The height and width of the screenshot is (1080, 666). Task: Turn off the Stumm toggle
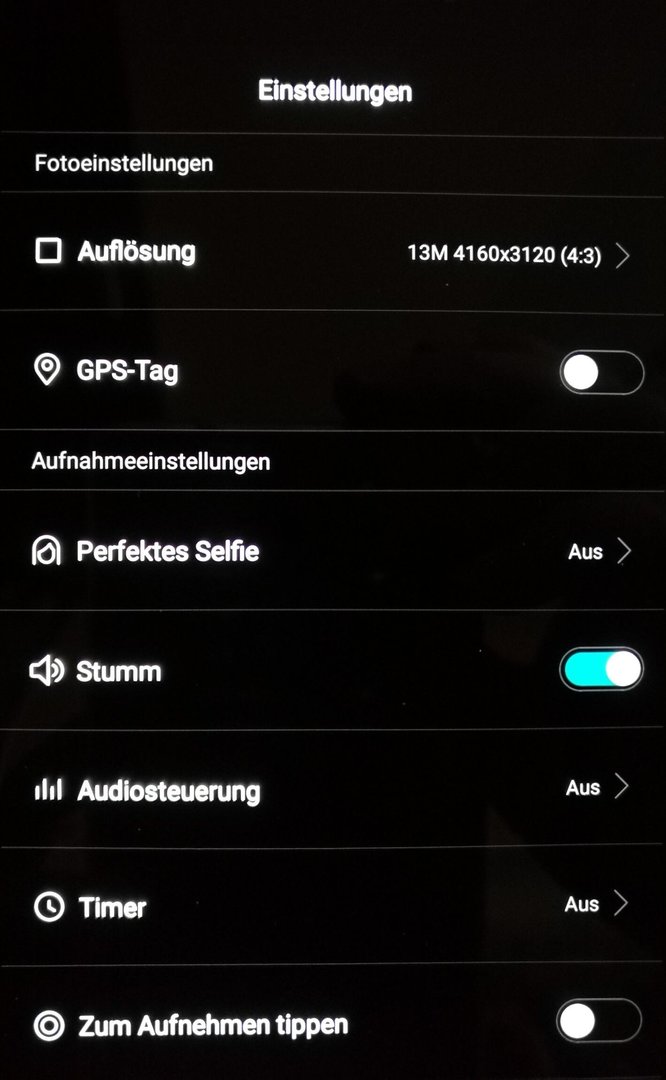[x=601, y=669]
